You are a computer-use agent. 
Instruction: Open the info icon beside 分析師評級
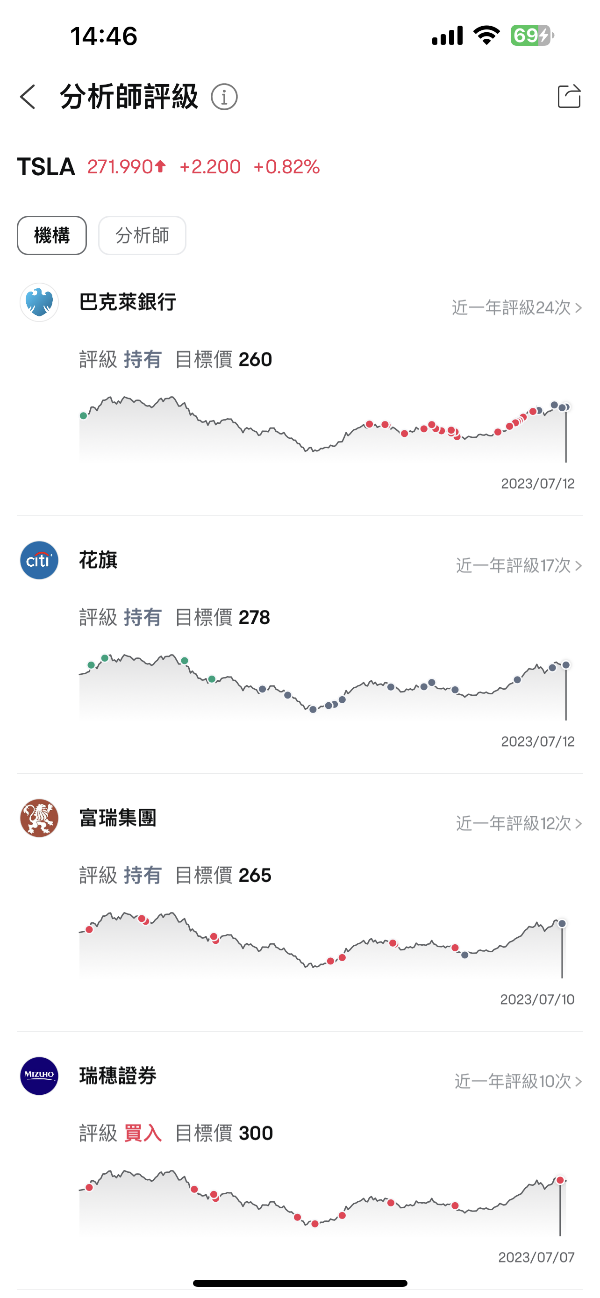point(225,97)
